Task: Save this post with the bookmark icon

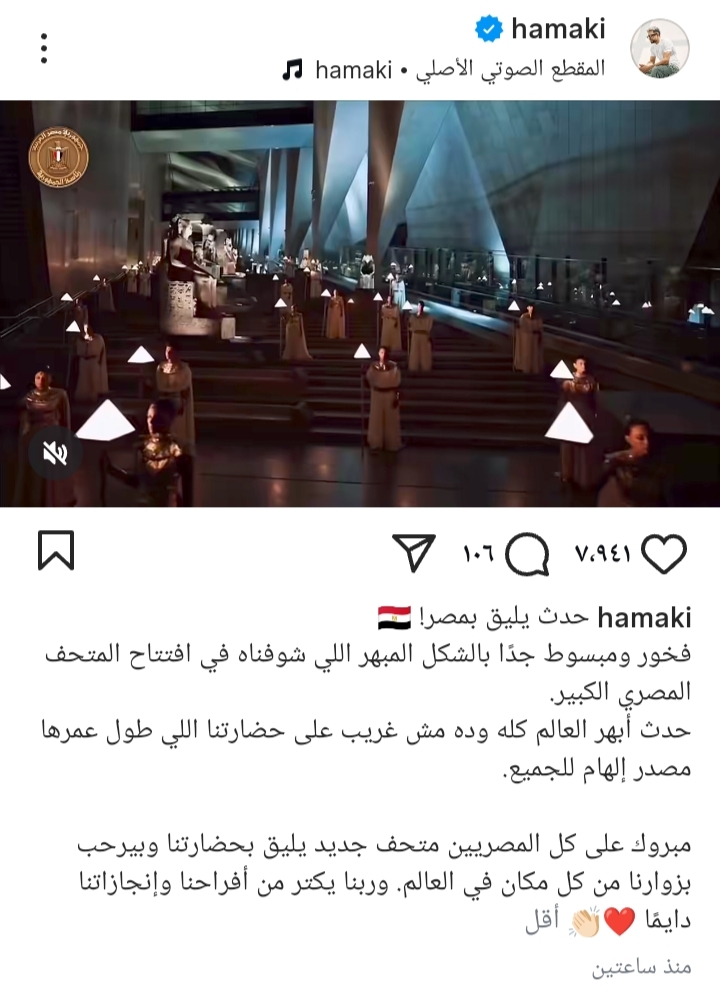Action: click(55, 551)
